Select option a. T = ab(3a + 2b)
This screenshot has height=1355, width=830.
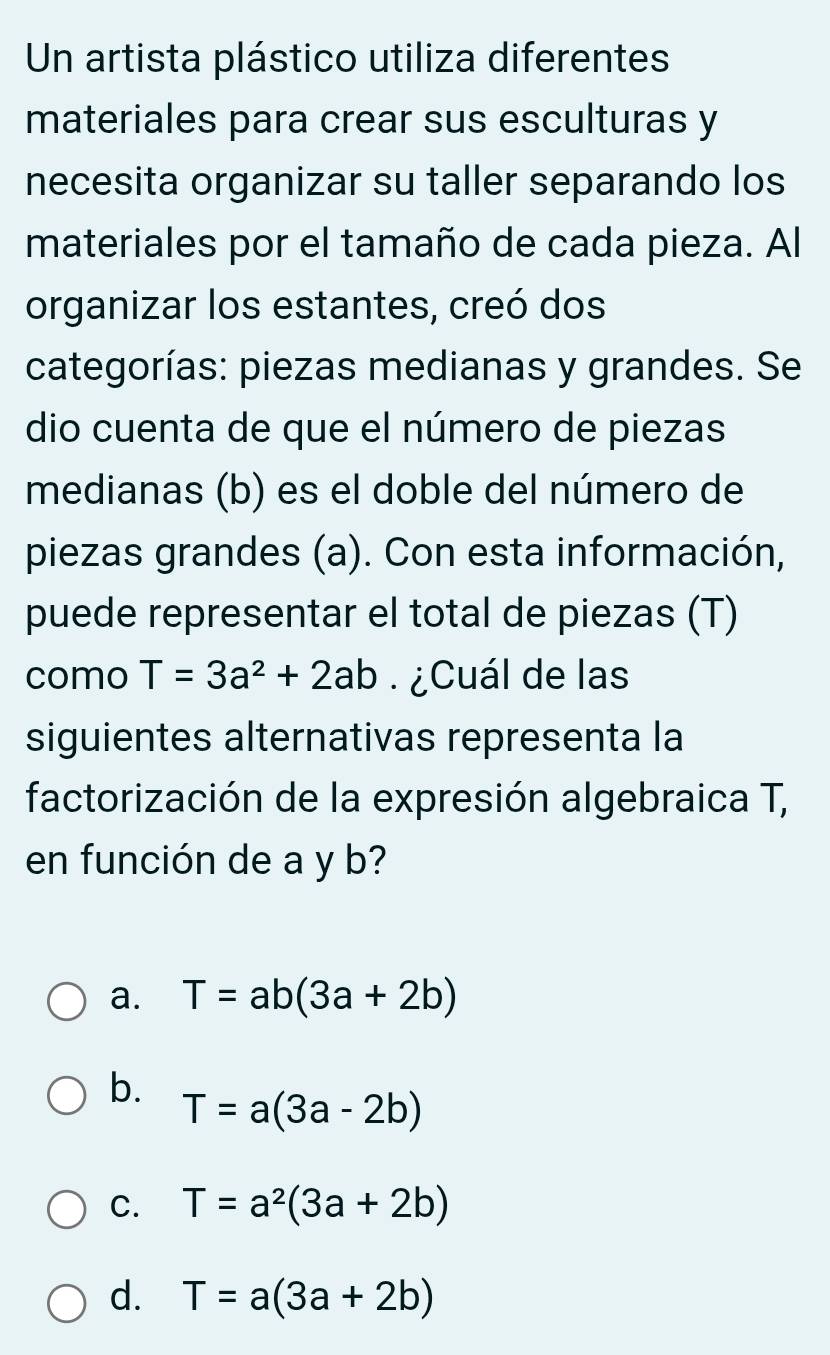point(67,1001)
